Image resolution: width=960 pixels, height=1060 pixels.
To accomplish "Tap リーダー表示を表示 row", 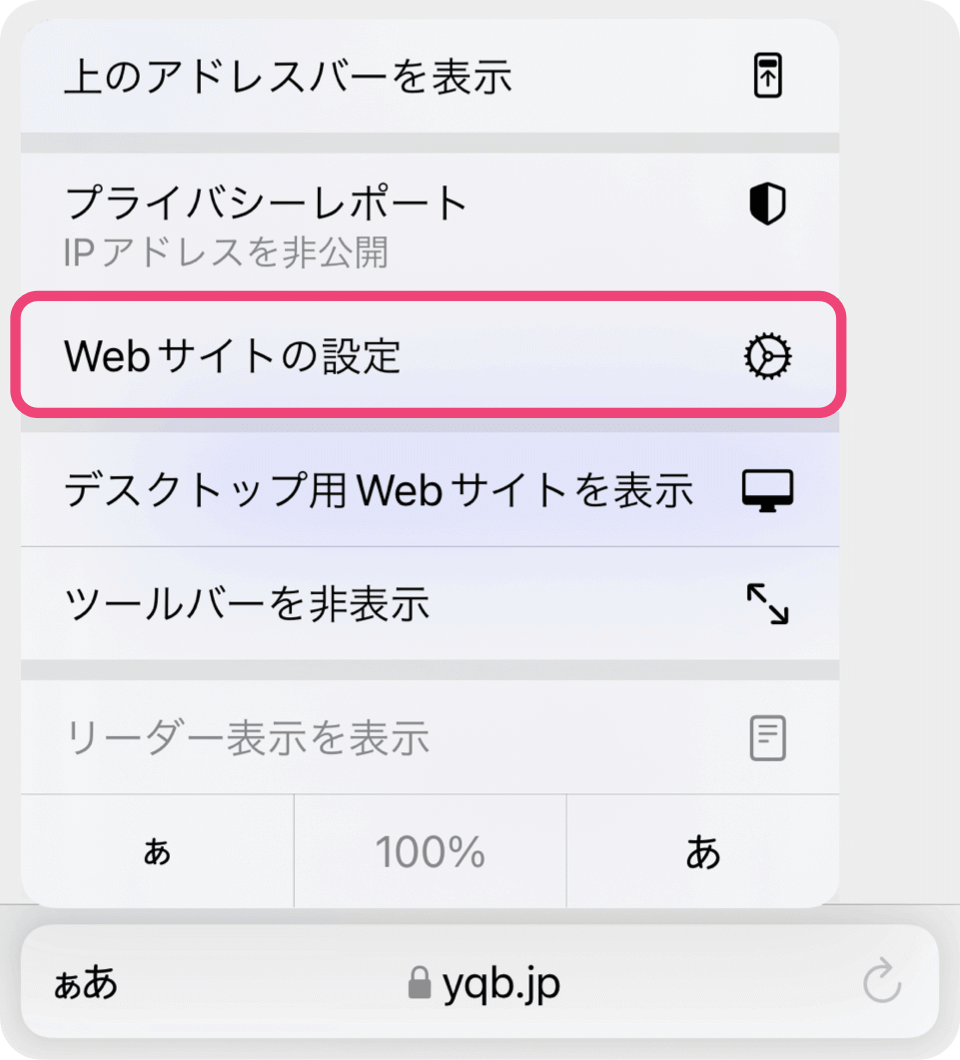I will 428,739.
